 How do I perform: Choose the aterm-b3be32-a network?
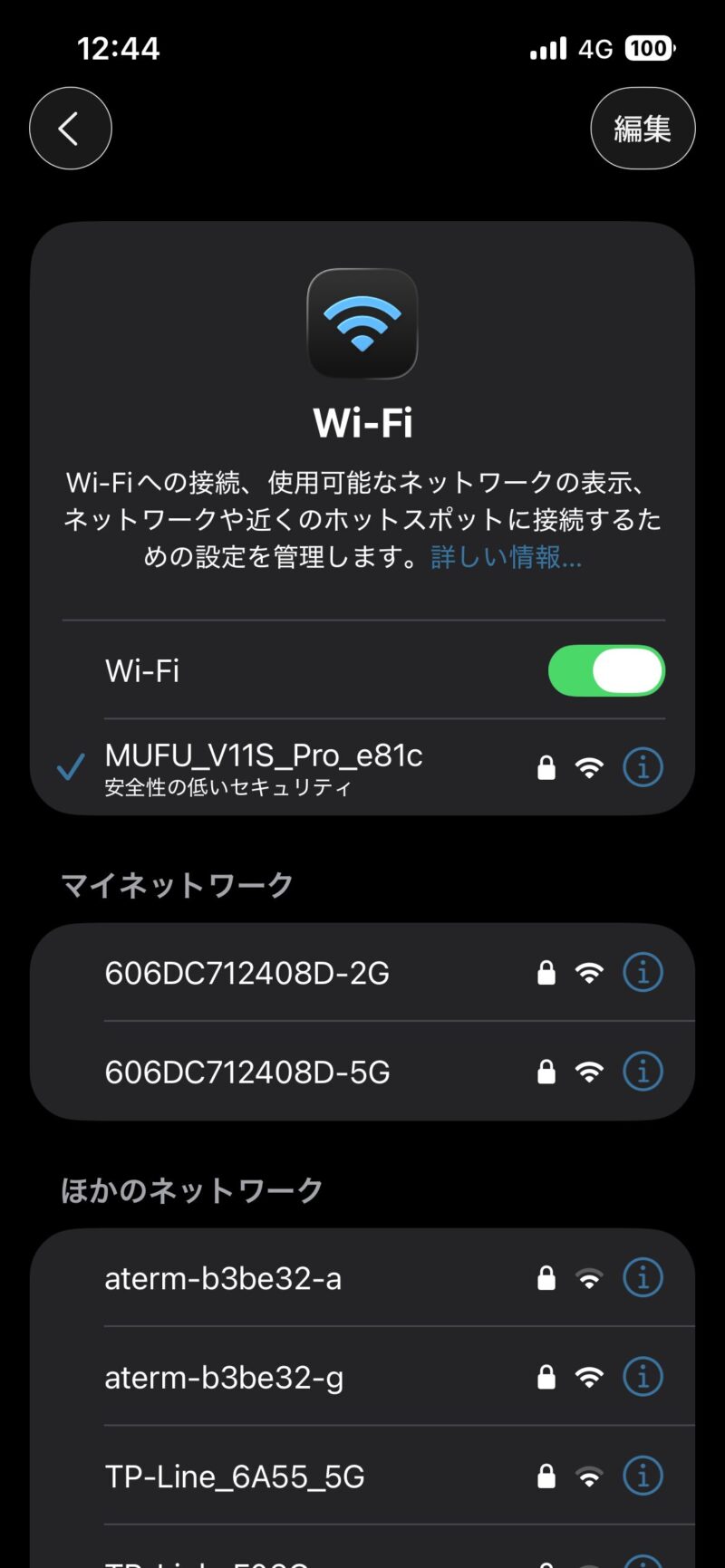(223, 1278)
